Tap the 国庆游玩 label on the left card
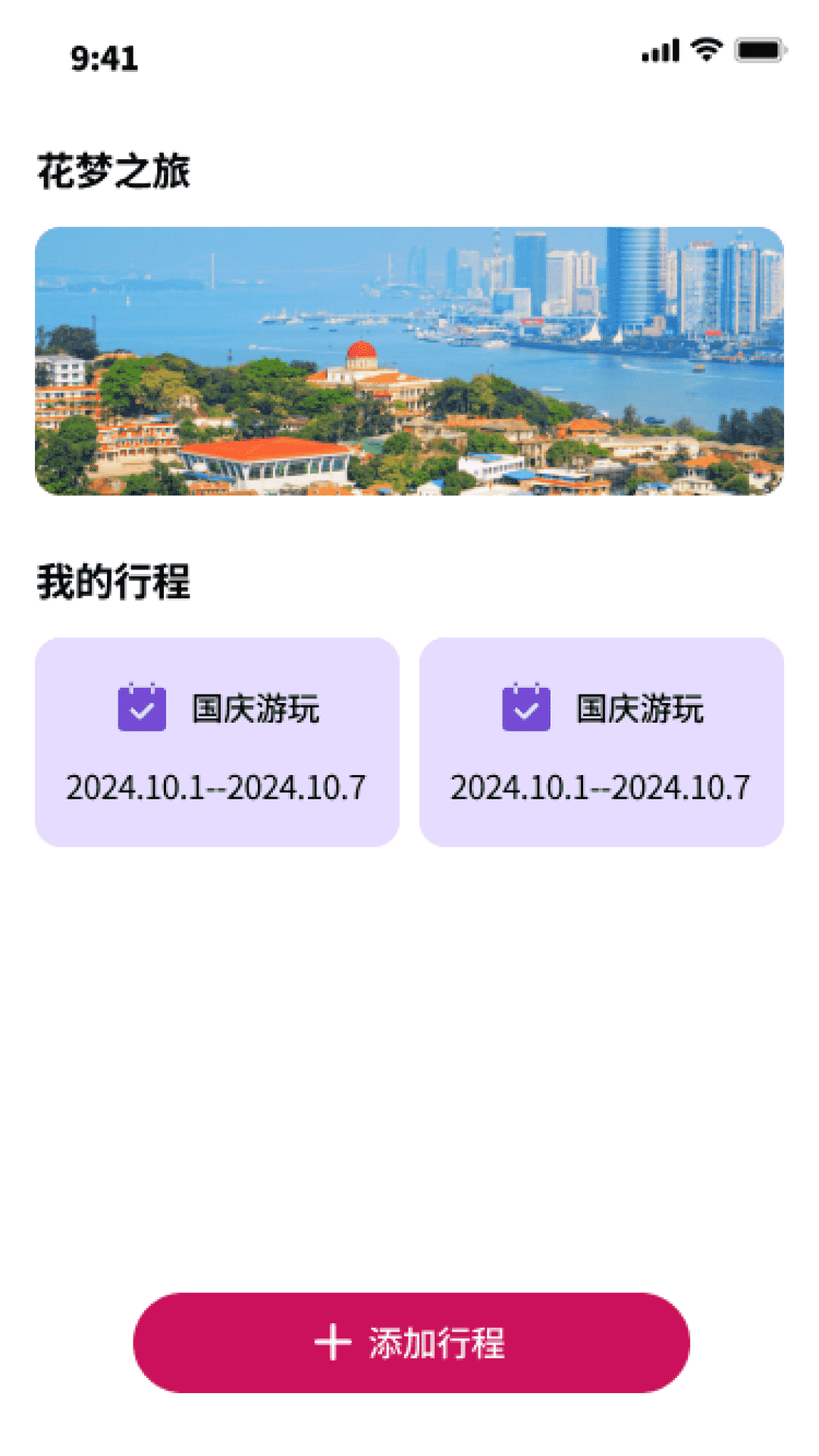819x1456 pixels. pyautogui.click(x=256, y=711)
